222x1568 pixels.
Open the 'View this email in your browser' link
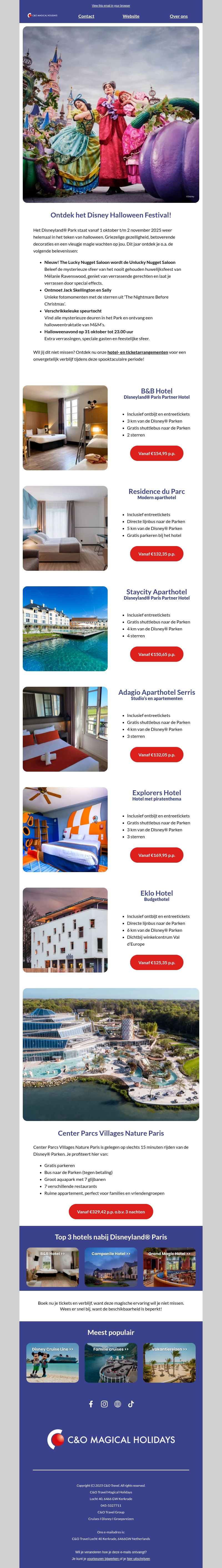click(111, 6)
